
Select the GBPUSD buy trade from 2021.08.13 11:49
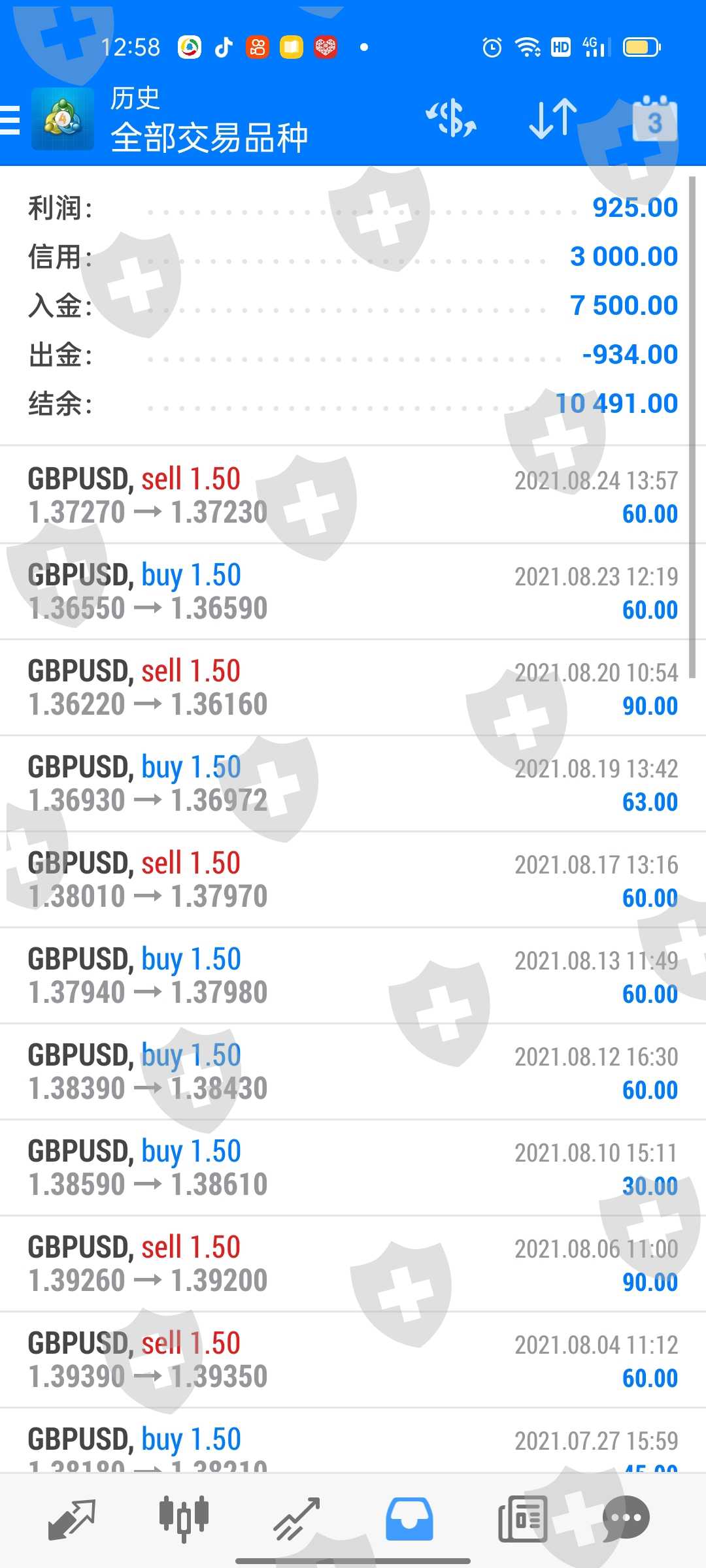353,975
